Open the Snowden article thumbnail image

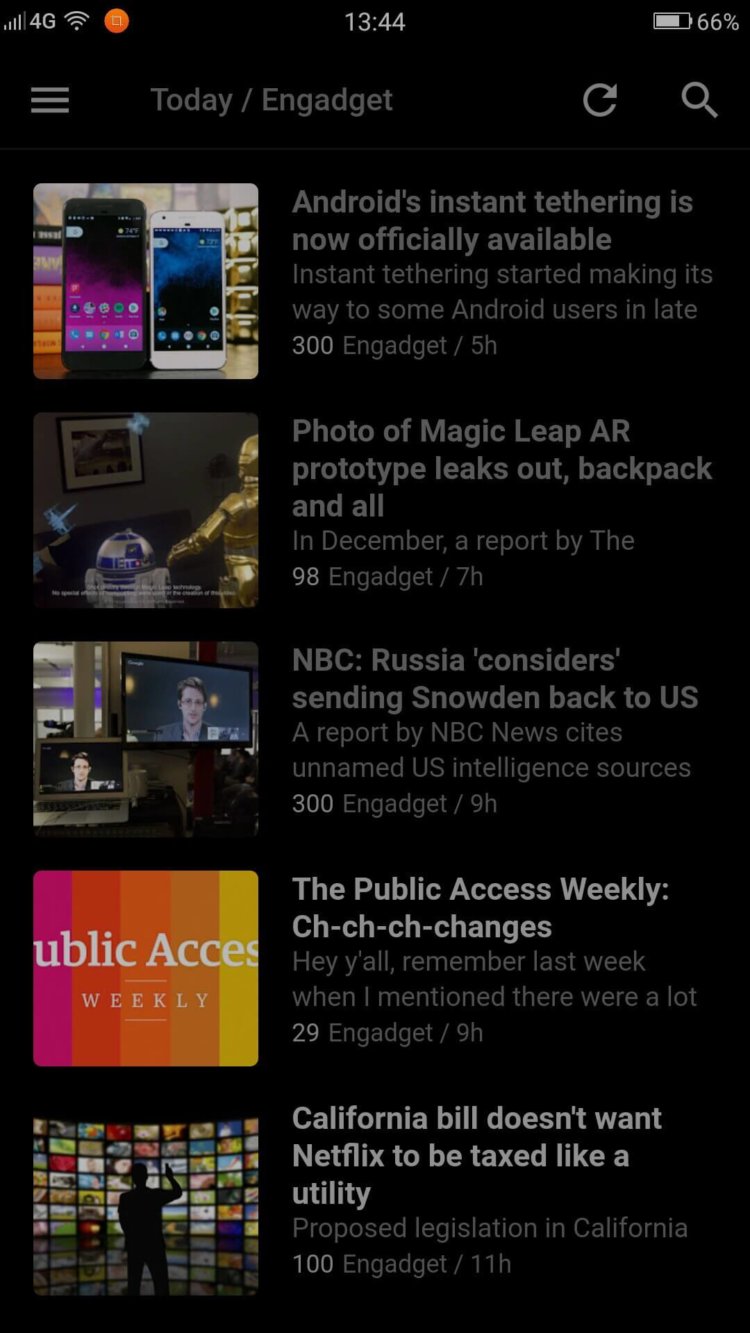pyautogui.click(x=145, y=738)
